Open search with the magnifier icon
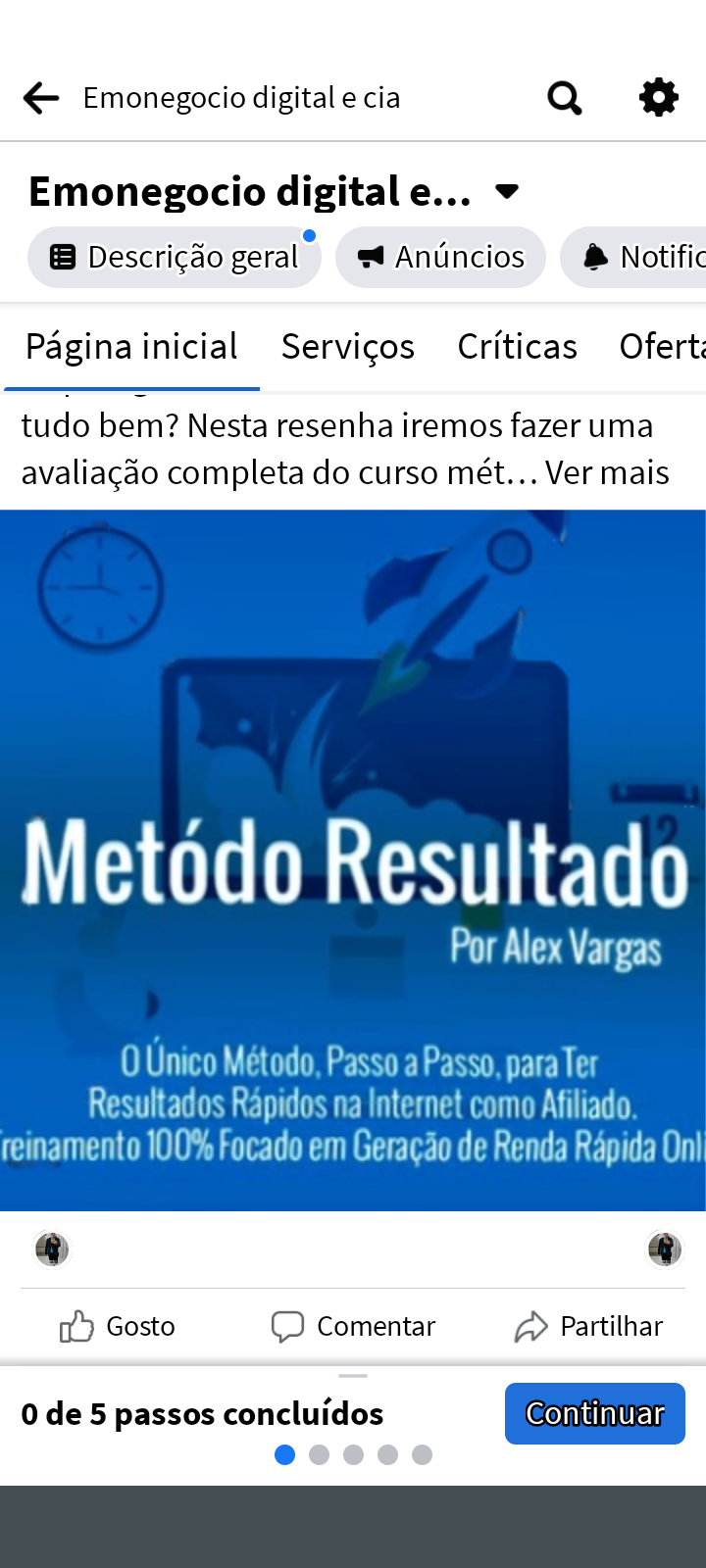706x1568 pixels. (x=564, y=98)
